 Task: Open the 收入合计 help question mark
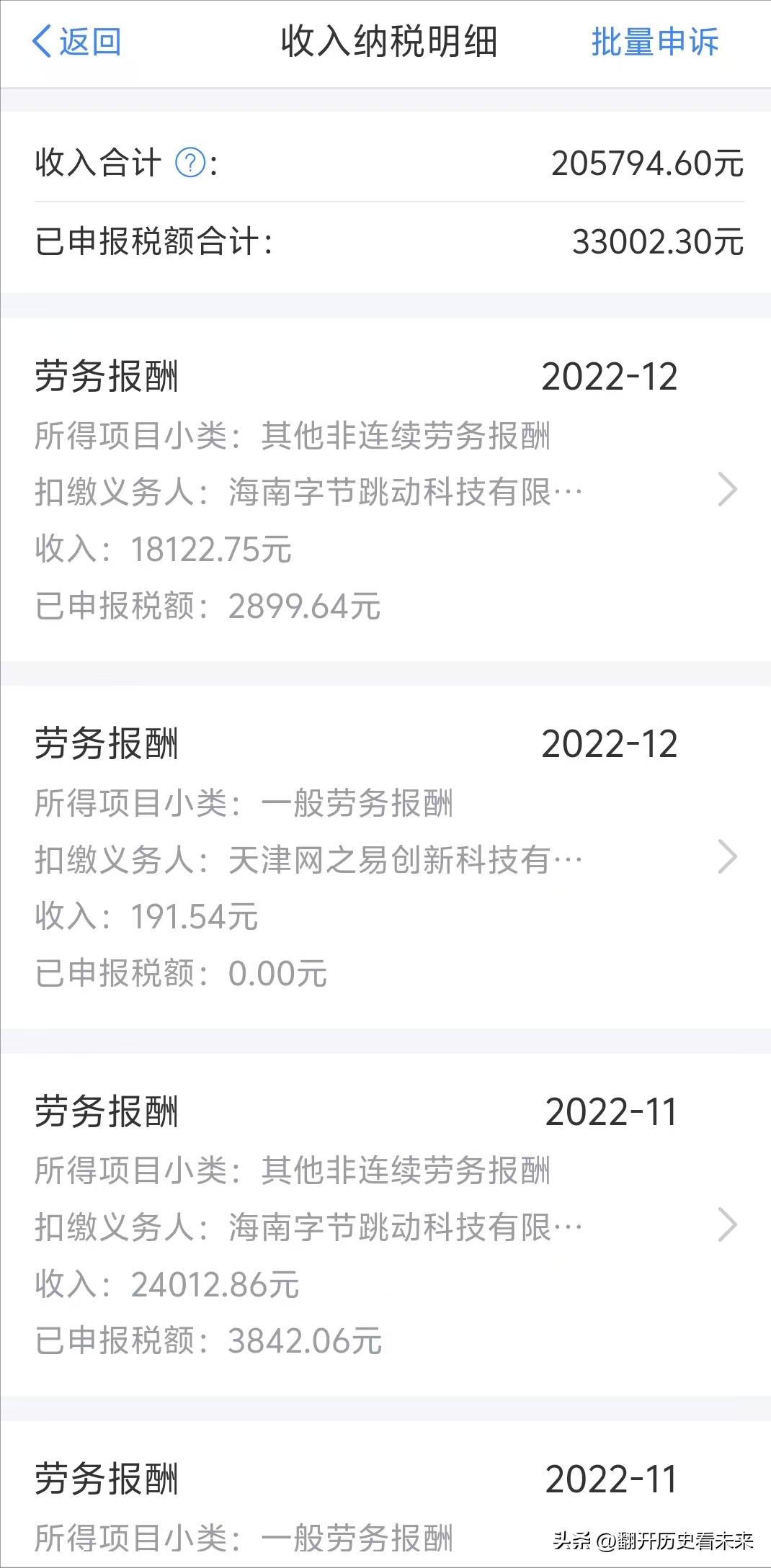coord(191,163)
